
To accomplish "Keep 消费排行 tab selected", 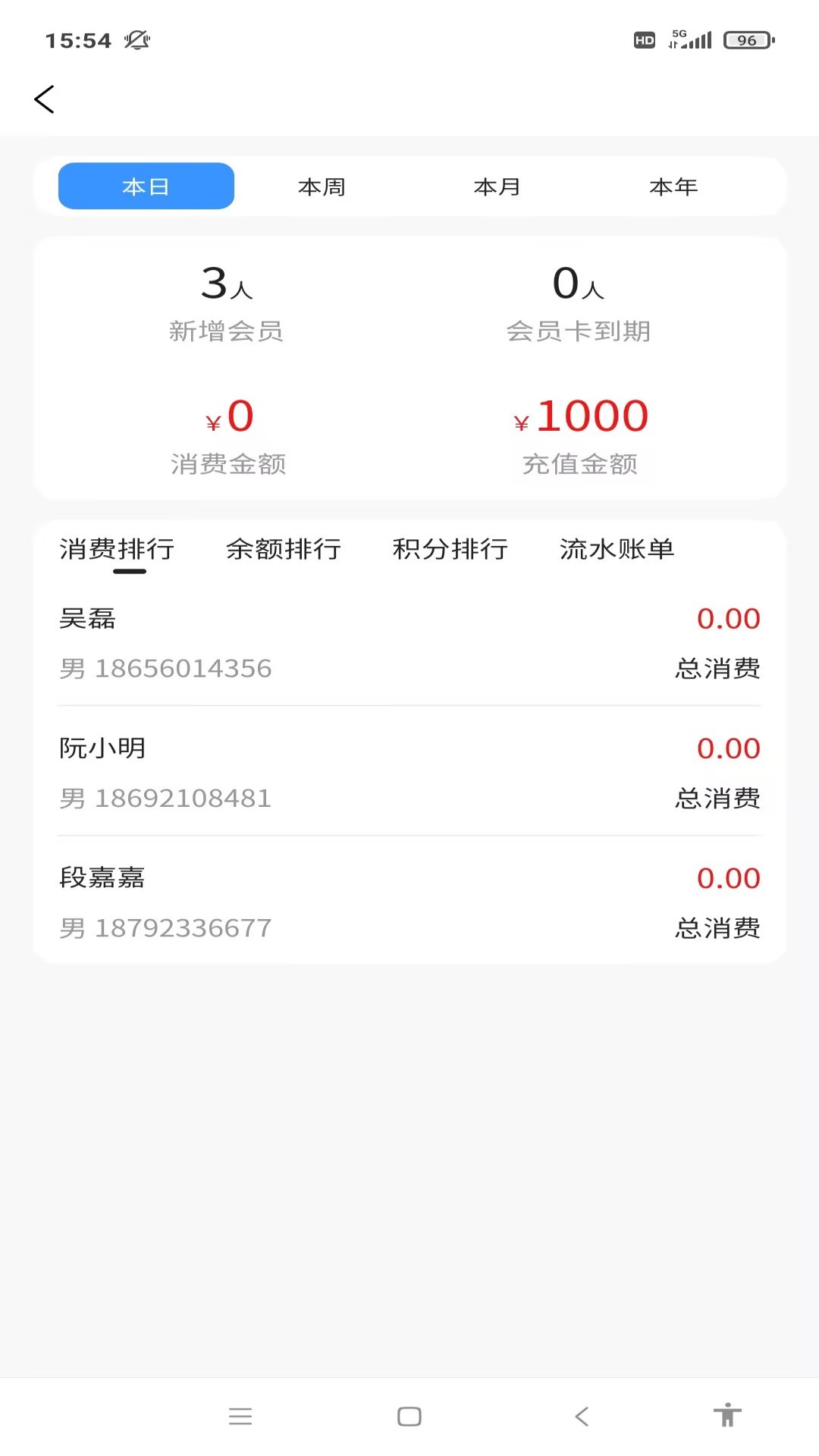I will click(118, 549).
